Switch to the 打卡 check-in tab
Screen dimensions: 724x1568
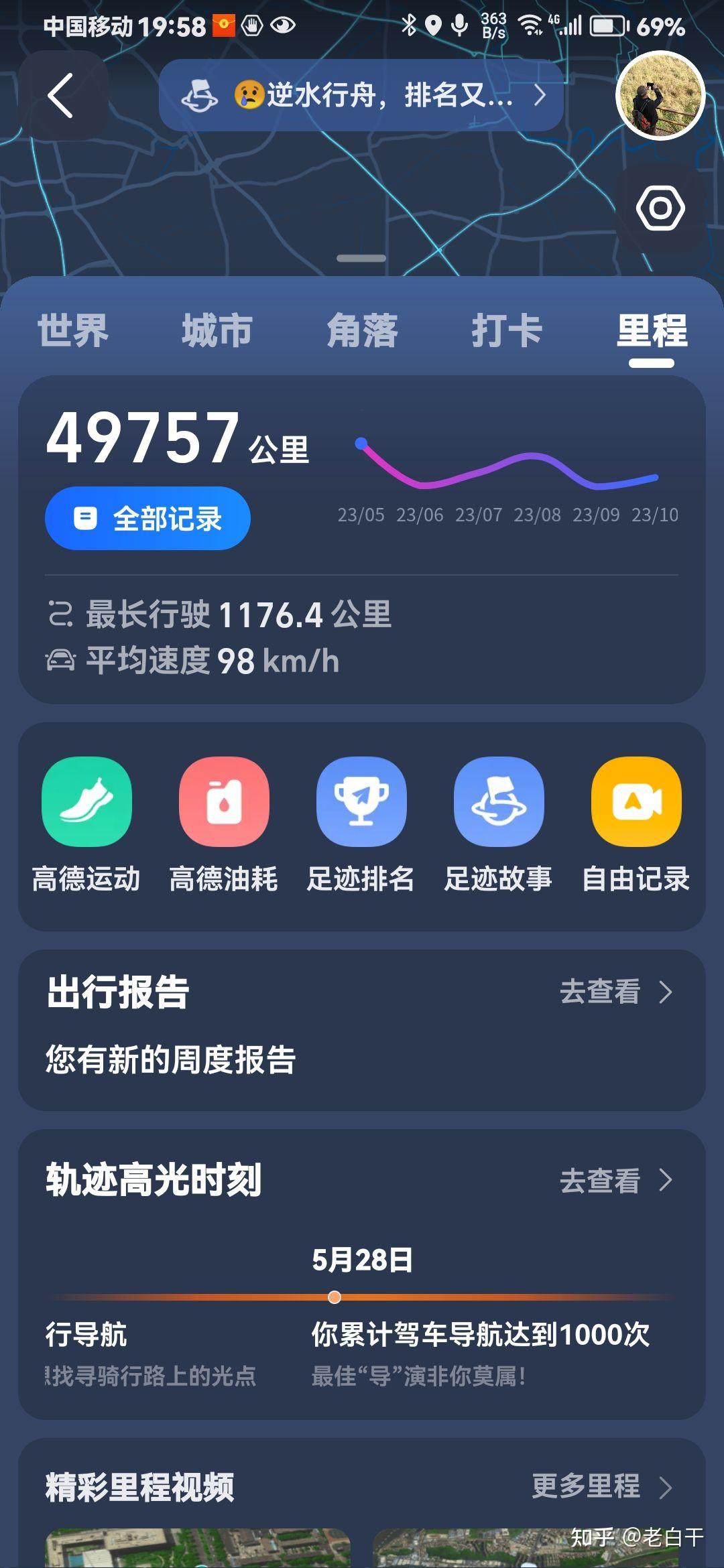click(x=507, y=331)
